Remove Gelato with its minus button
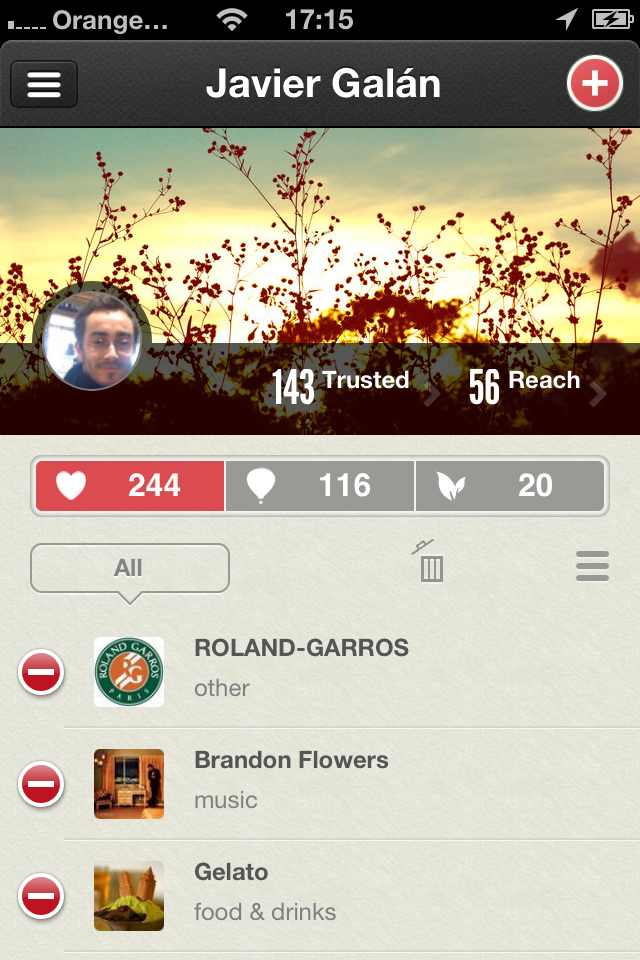The image size is (640, 960). tap(41, 897)
